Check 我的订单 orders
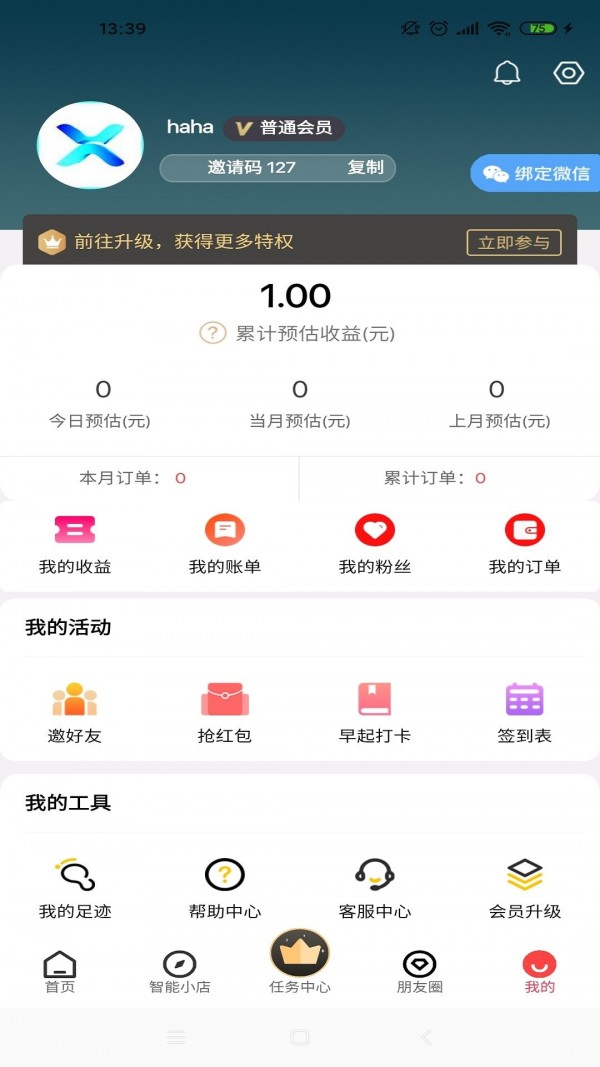 pos(525,545)
